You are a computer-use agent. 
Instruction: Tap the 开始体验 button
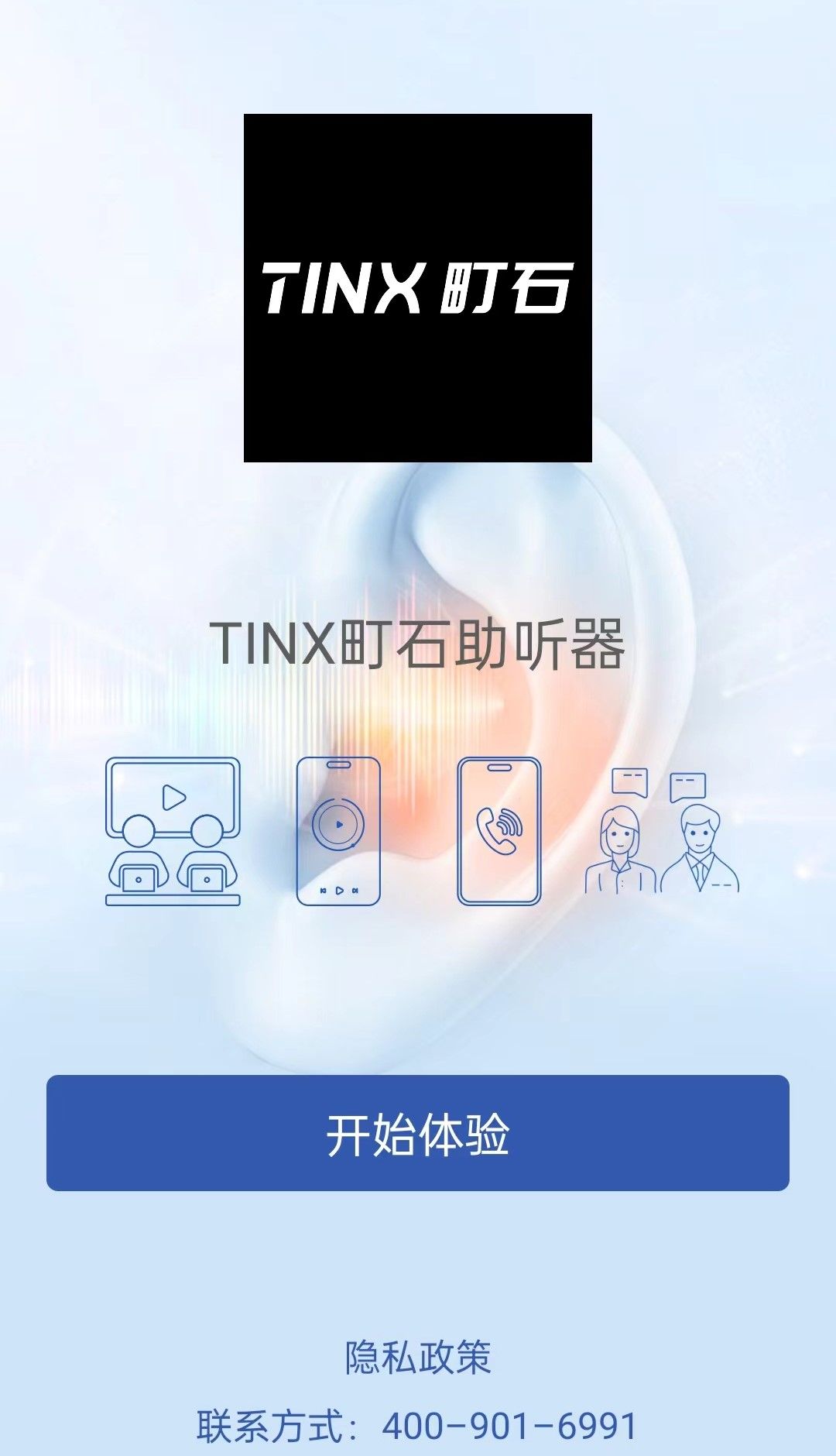coord(418,1132)
